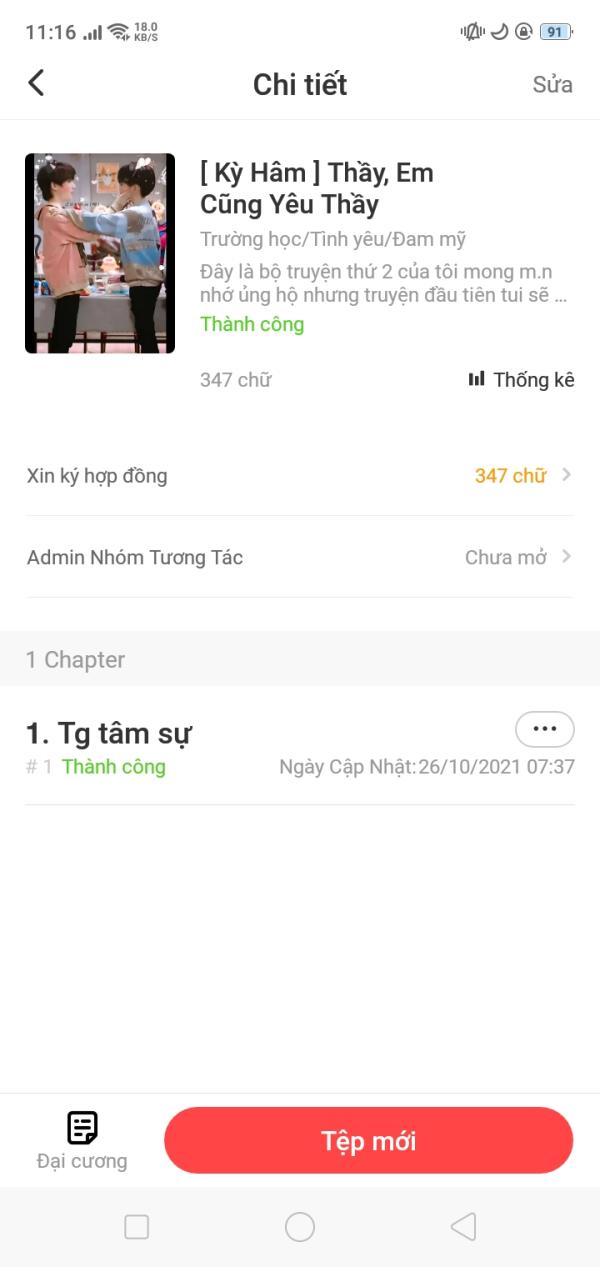Image resolution: width=600 pixels, height=1267 pixels.
Task: View Thống kê statistics
Action: click(522, 380)
